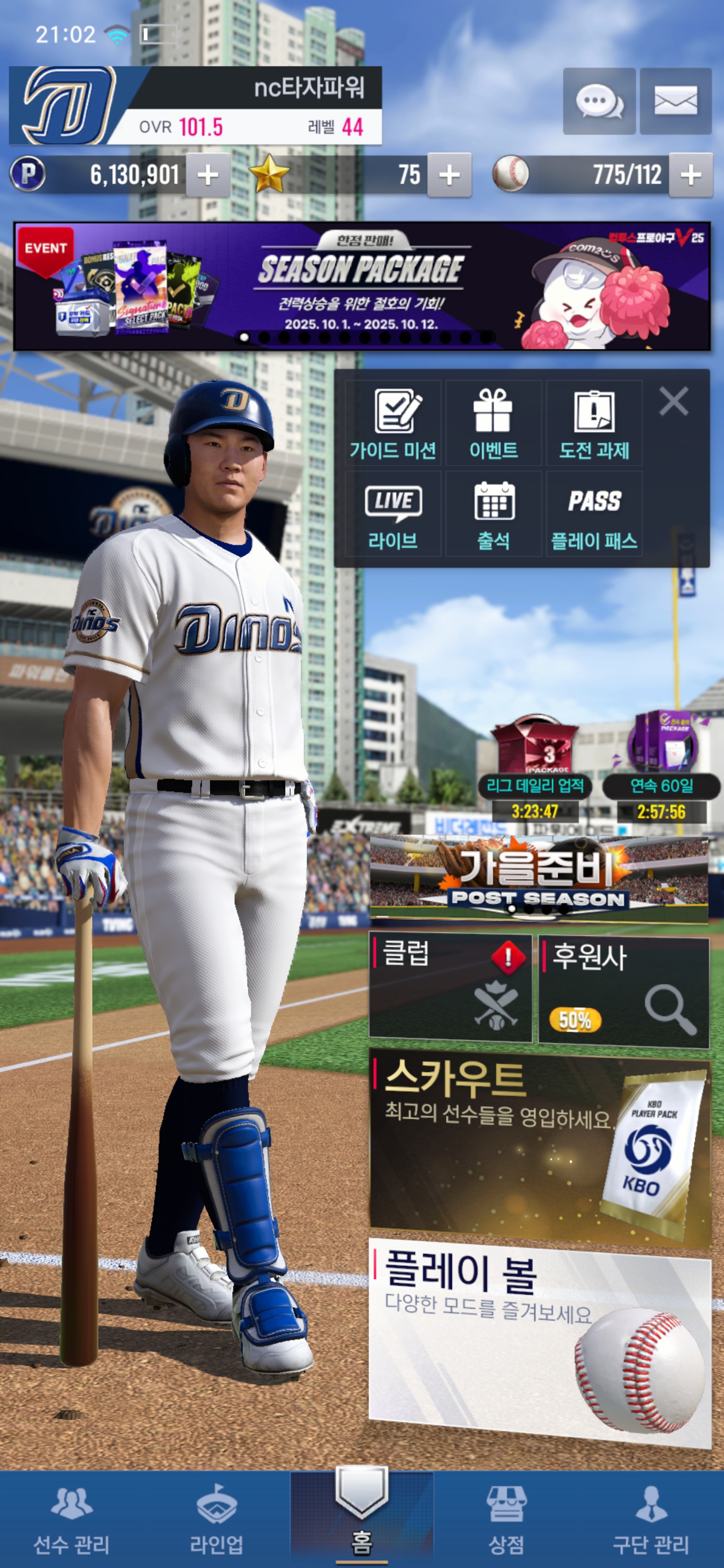The width and height of the screenshot is (724, 1568).
Task: Open 플레이 패스
Action: 594,514
